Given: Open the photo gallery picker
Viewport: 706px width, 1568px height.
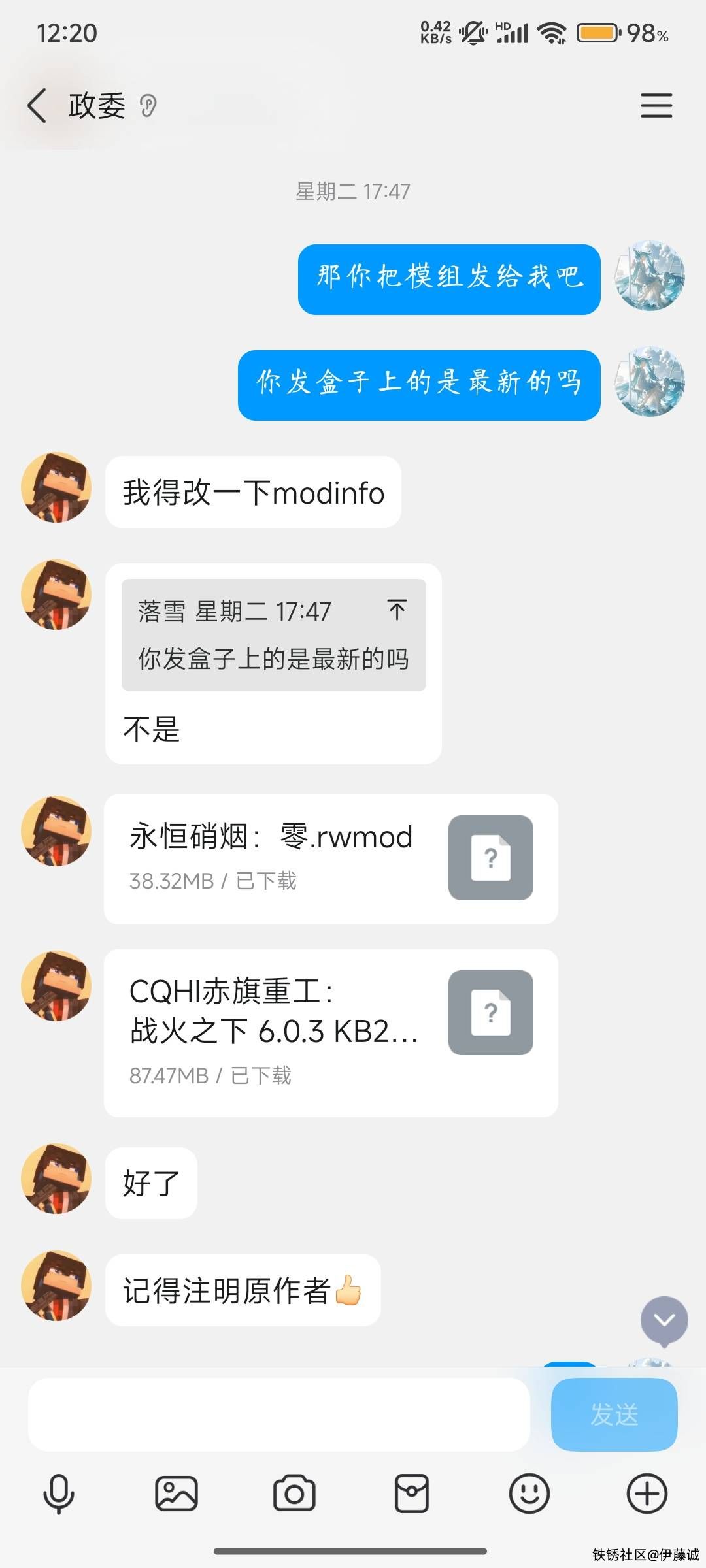Looking at the screenshot, I should tap(176, 1494).
